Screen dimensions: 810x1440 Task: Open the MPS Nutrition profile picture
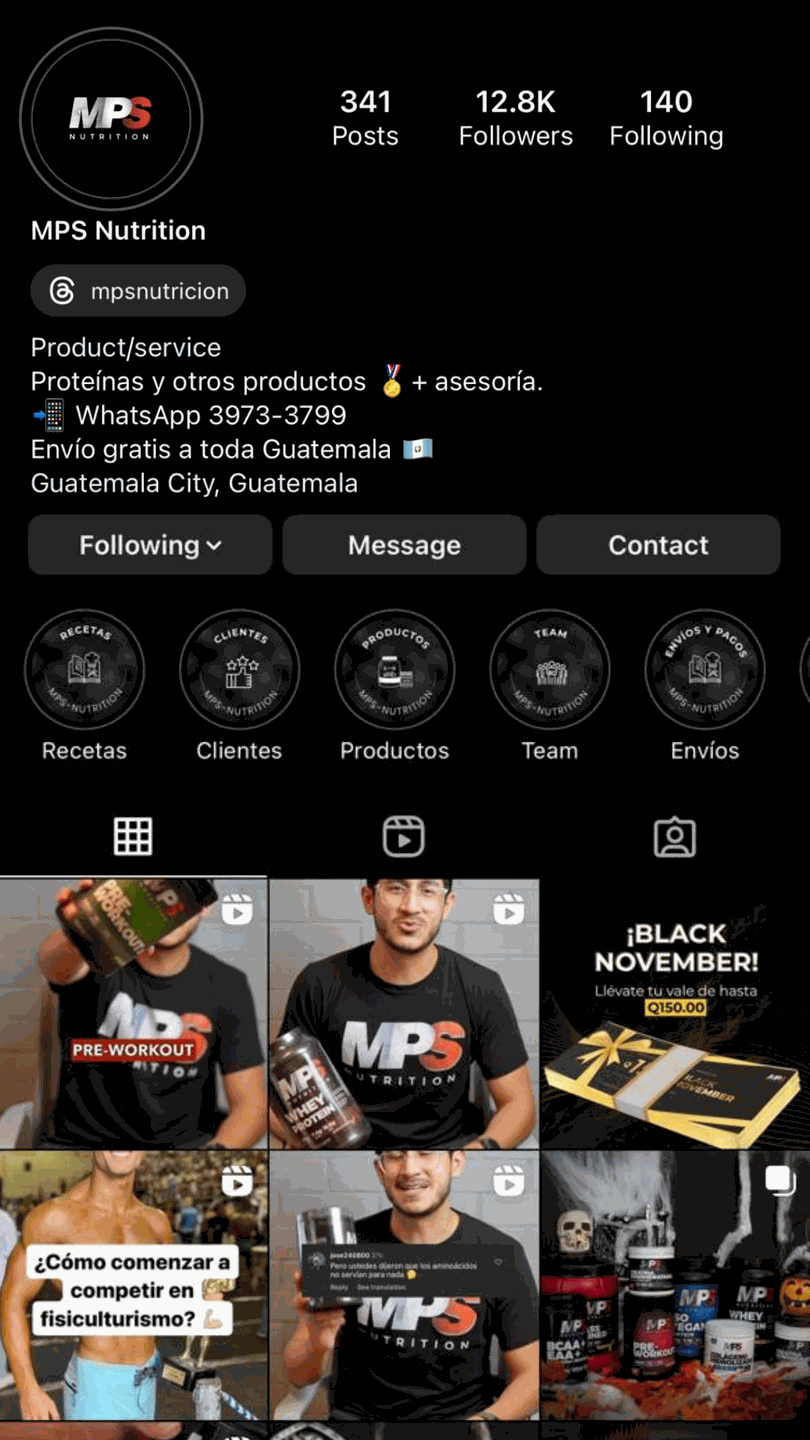[x=111, y=119]
